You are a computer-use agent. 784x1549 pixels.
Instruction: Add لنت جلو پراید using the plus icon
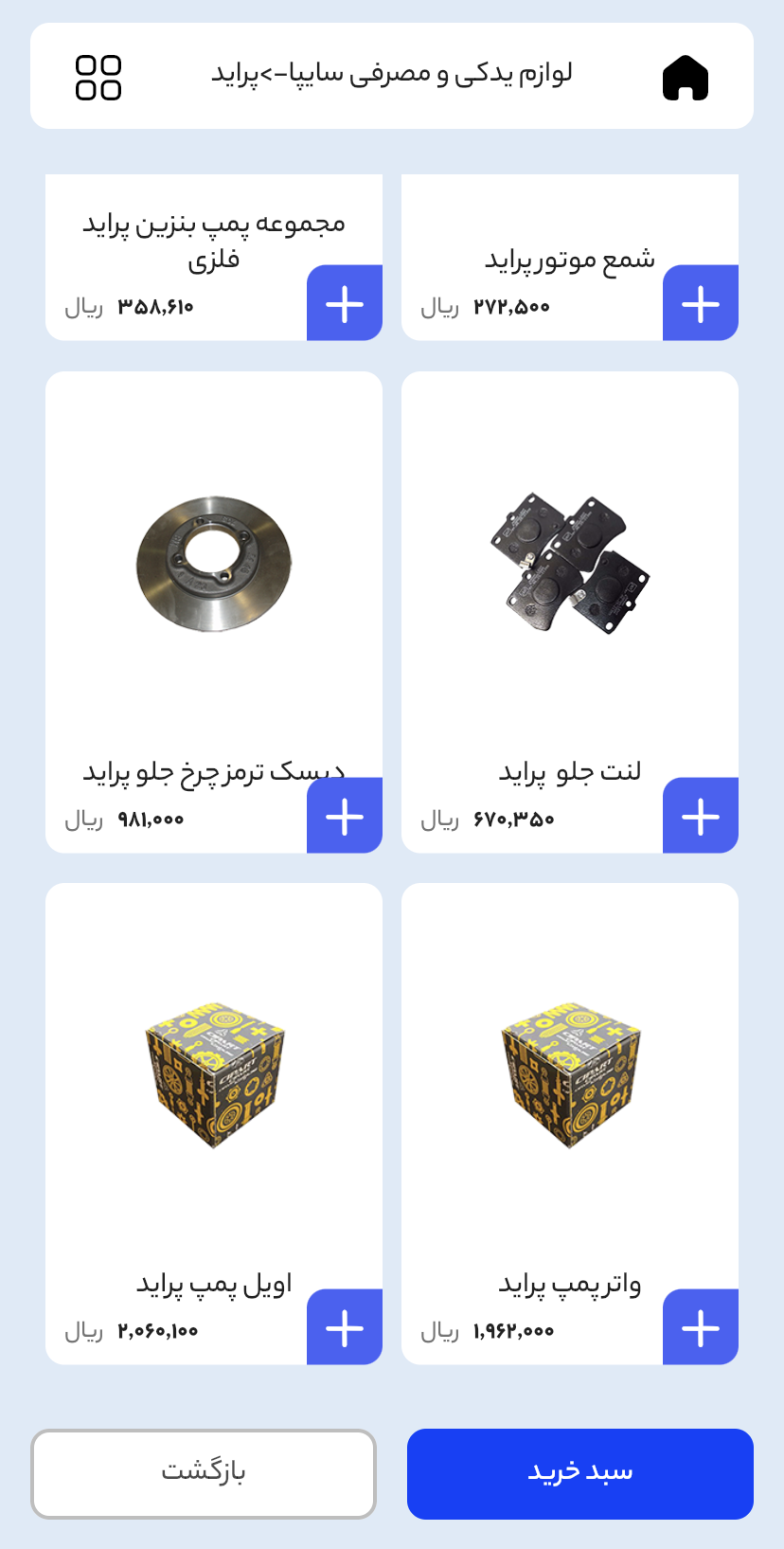[x=700, y=815]
